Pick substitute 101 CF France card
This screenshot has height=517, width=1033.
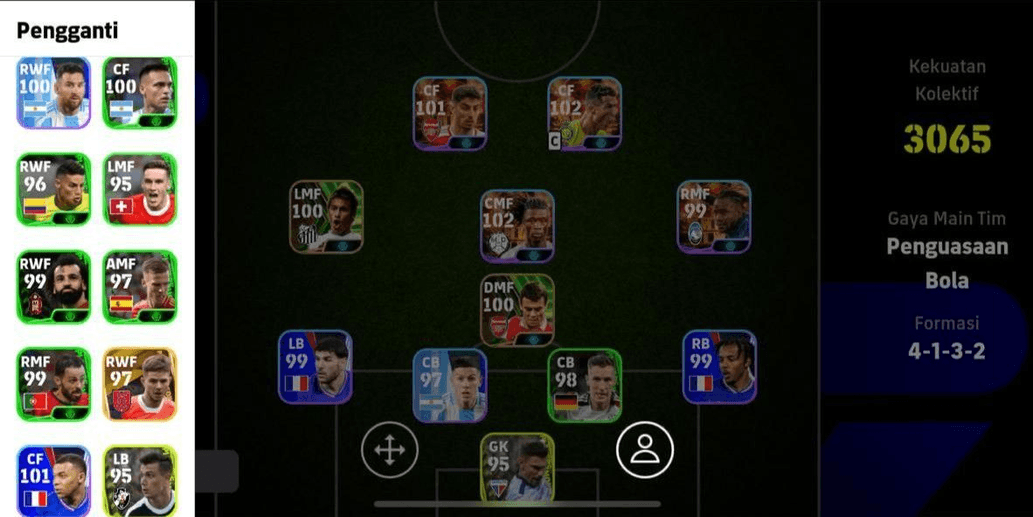point(54,481)
